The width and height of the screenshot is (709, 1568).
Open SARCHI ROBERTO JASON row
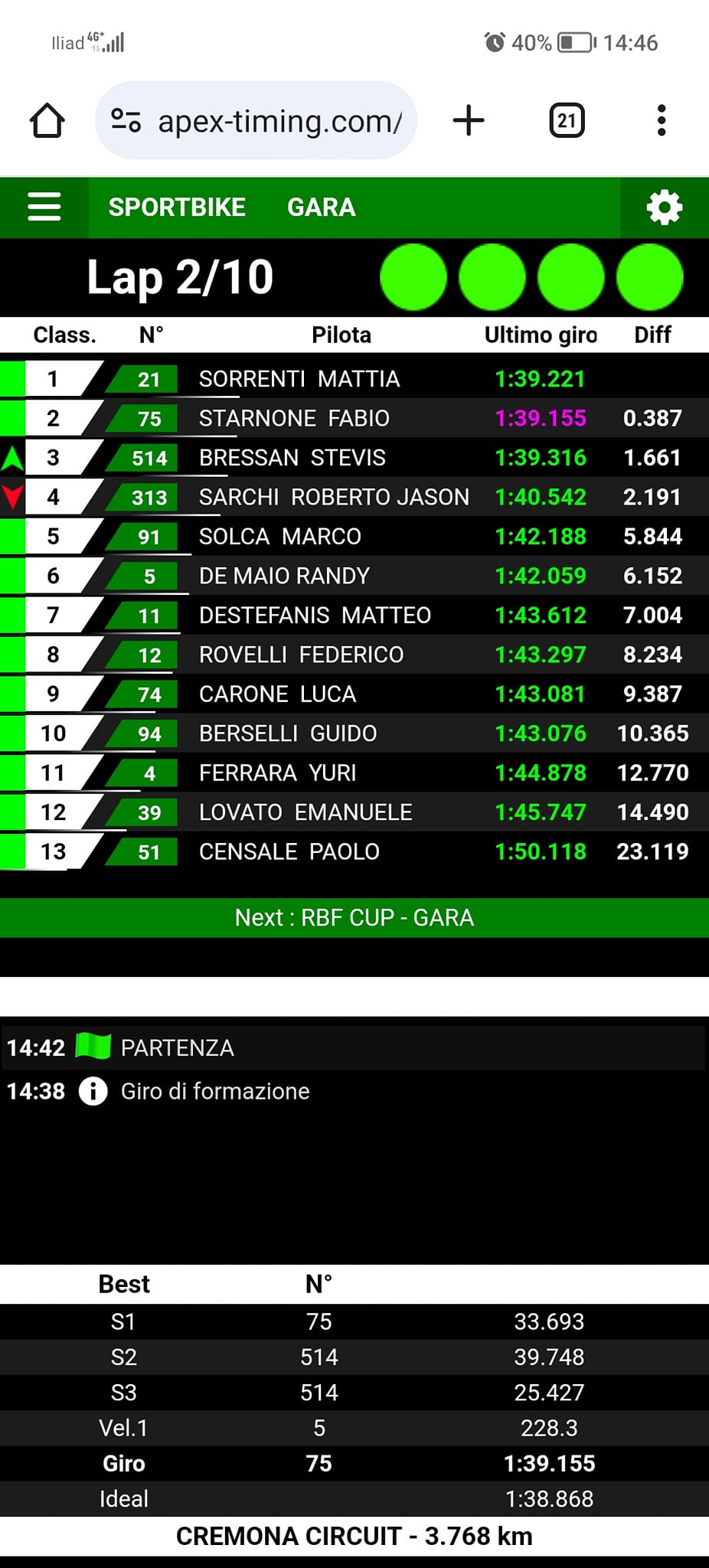354,497
